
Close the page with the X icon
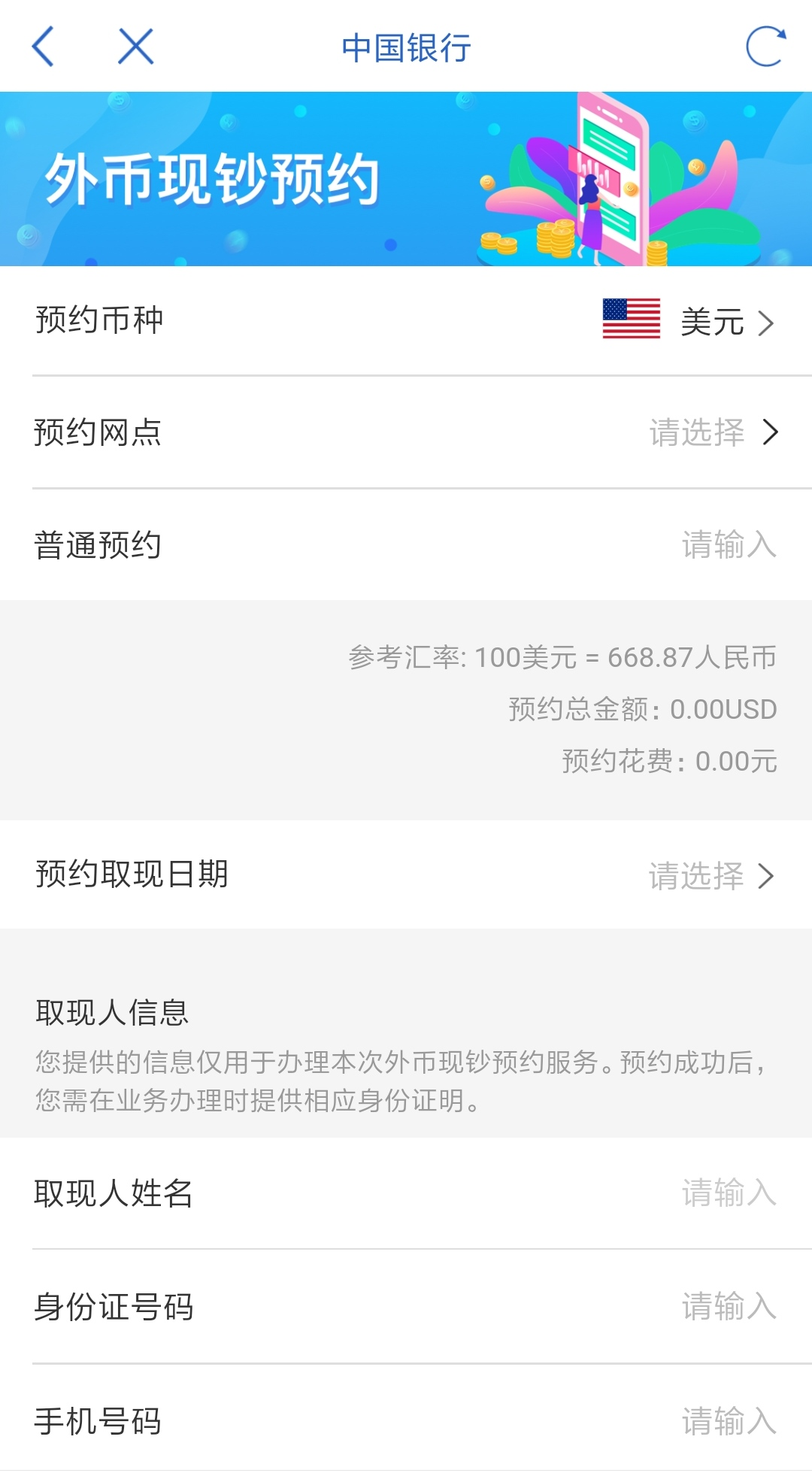coord(136,47)
